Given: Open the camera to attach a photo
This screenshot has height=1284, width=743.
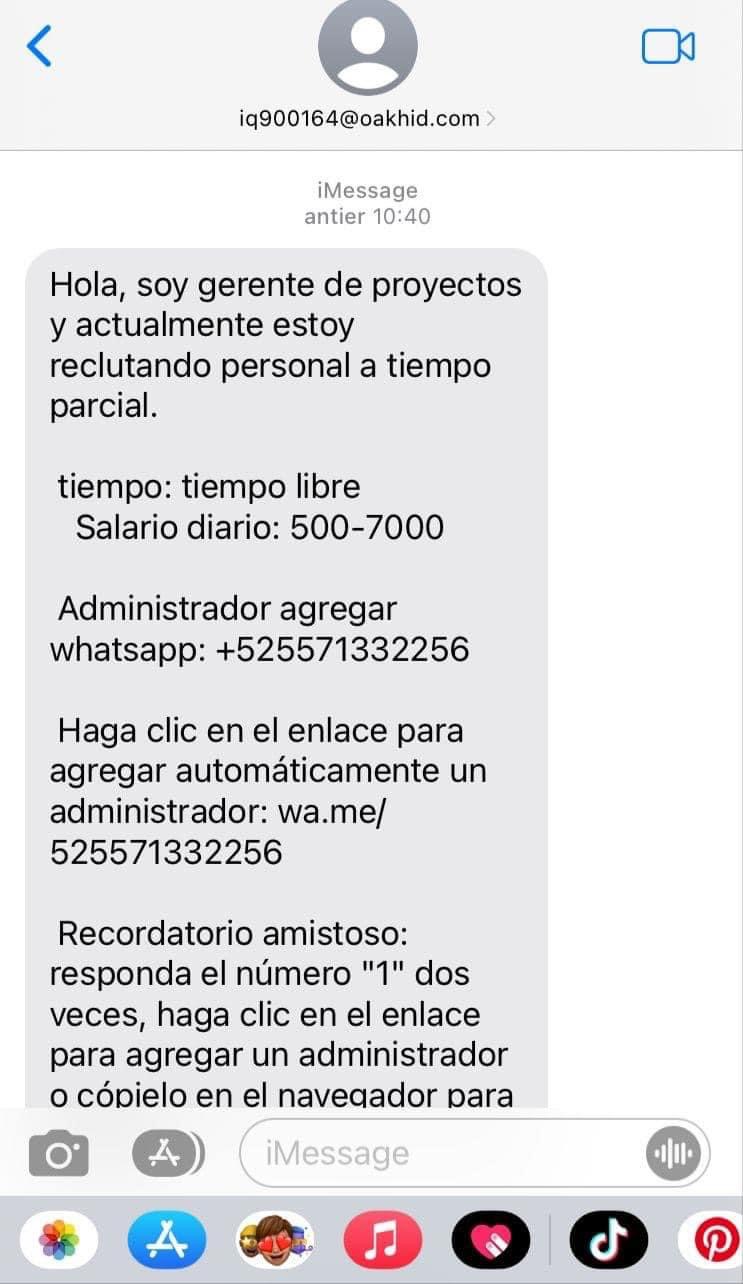Looking at the screenshot, I should (59, 1155).
